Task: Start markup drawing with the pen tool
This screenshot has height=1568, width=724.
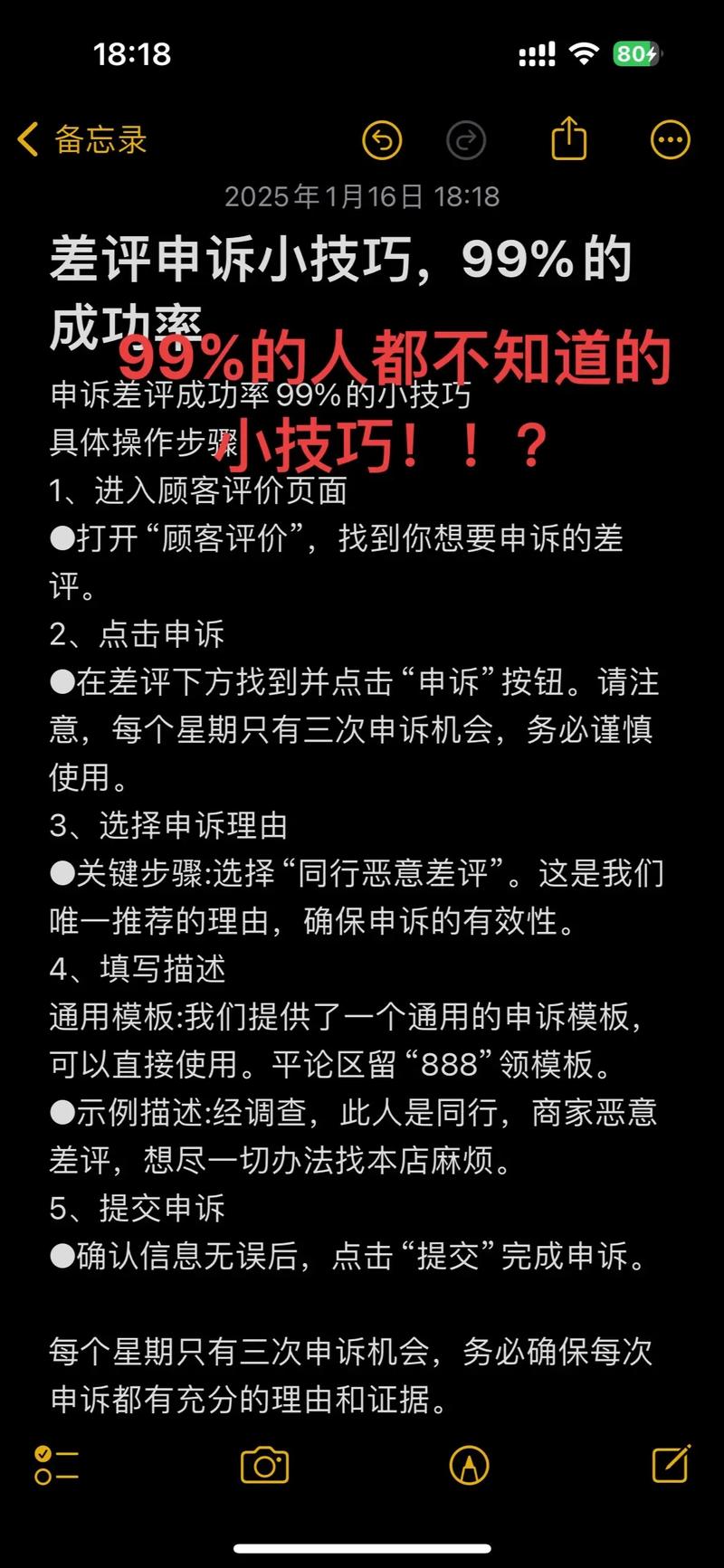Action: pyautogui.click(x=469, y=1465)
